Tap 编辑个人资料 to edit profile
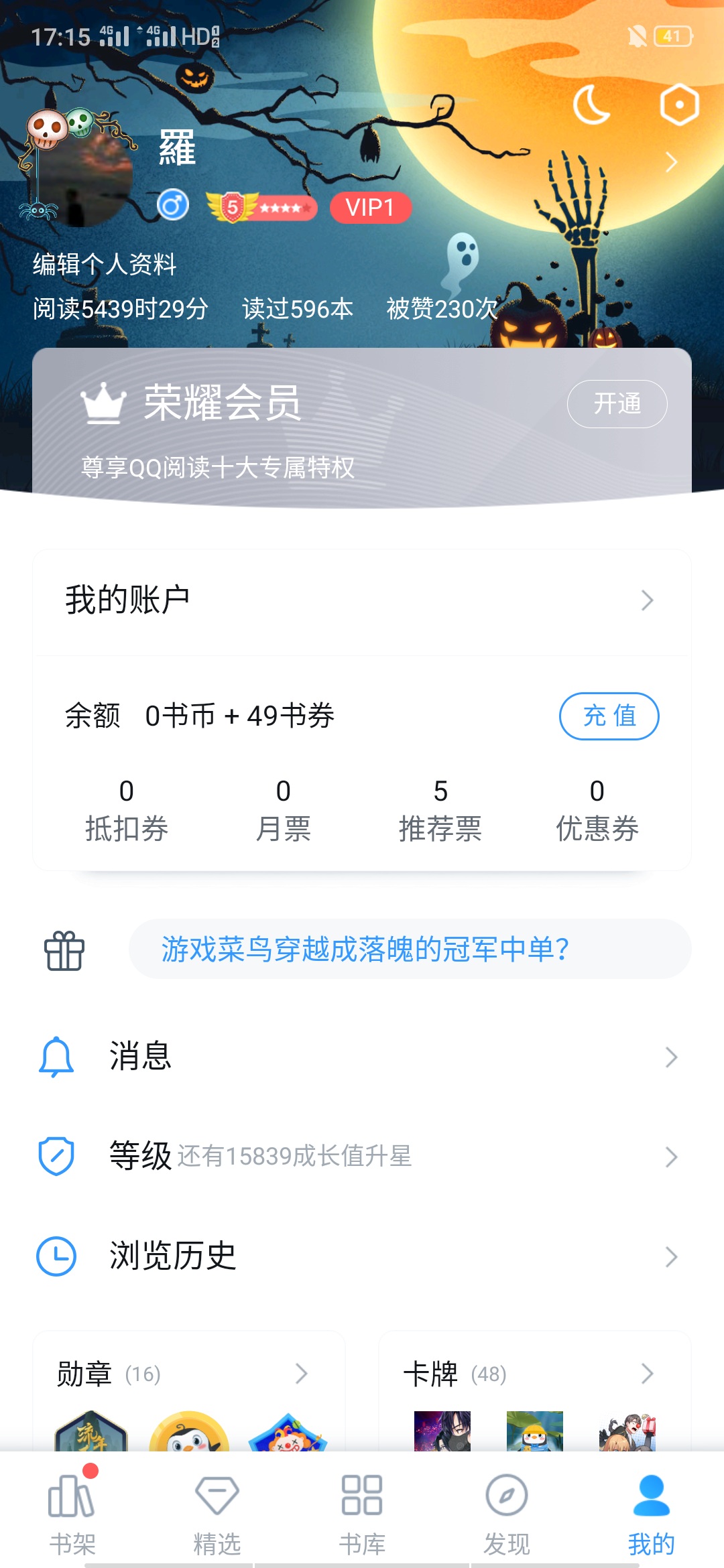Image resolution: width=724 pixels, height=1568 pixels. [105, 264]
